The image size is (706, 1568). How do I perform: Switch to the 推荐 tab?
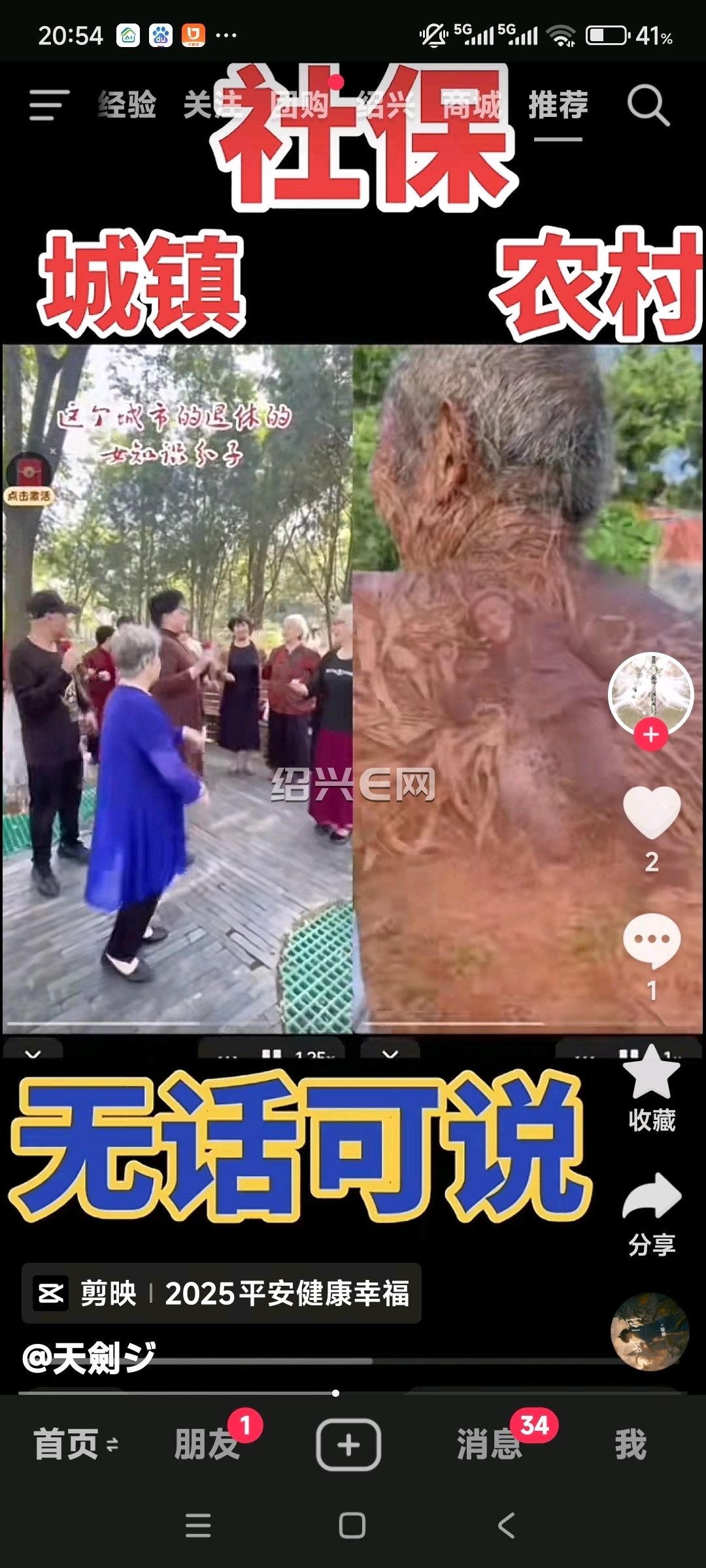click(x=558, y=105)
